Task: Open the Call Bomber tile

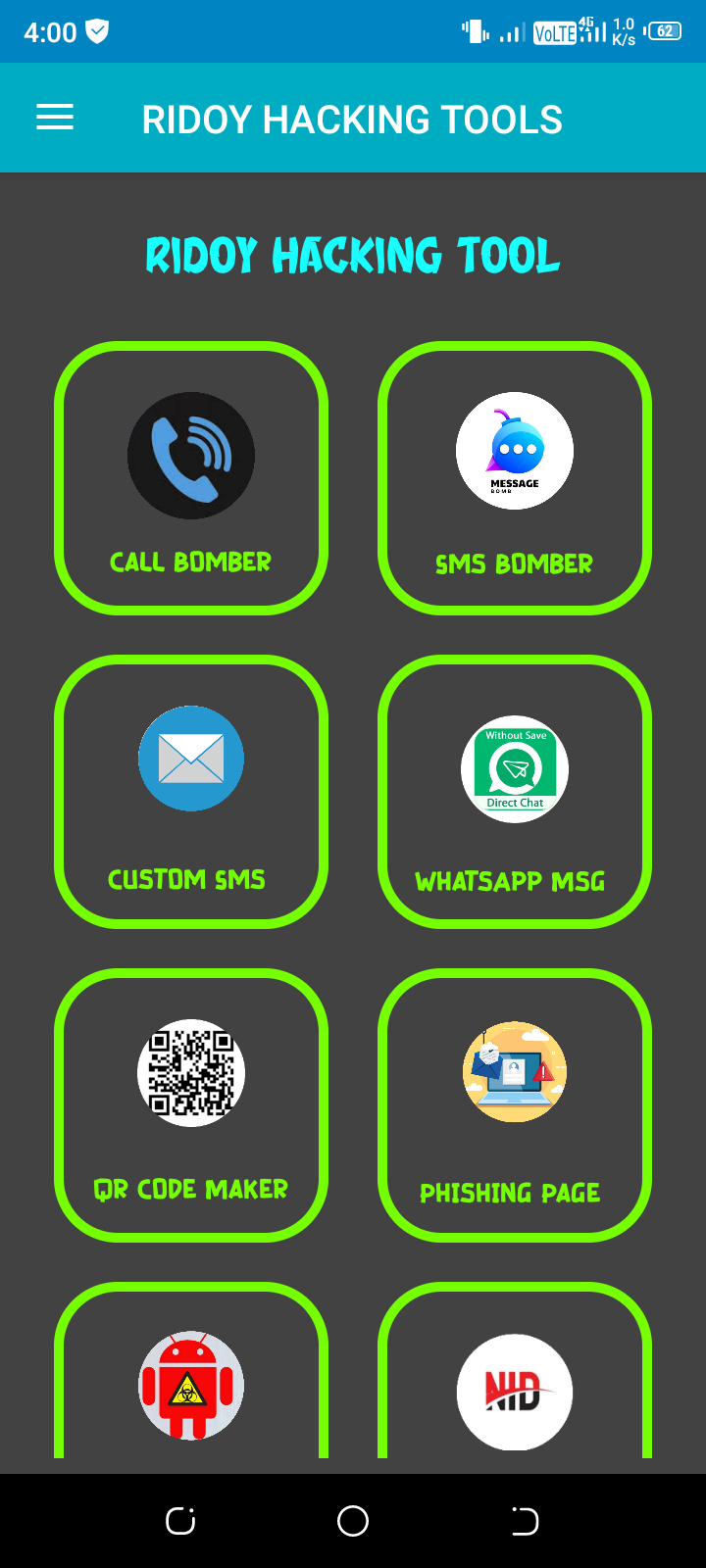Action: (191, 478)
